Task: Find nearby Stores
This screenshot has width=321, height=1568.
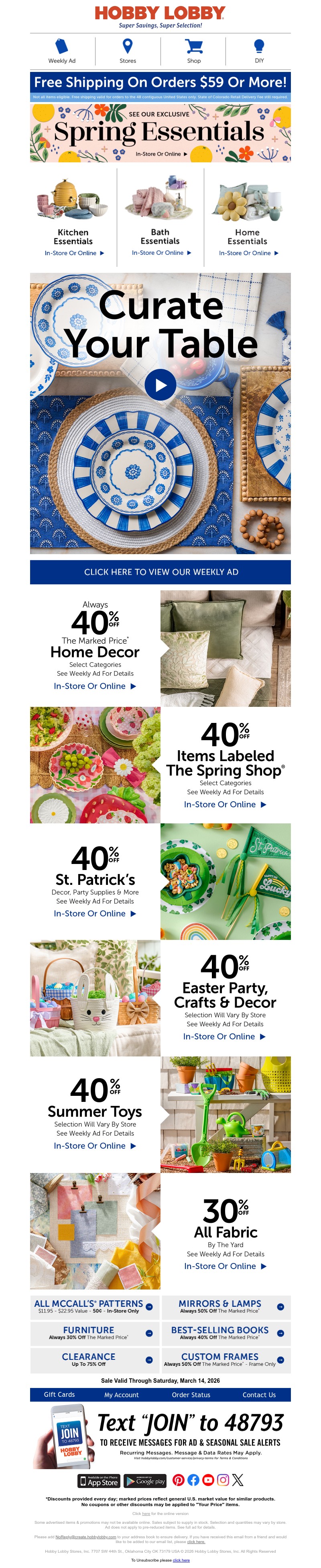Action: point(128,51)
